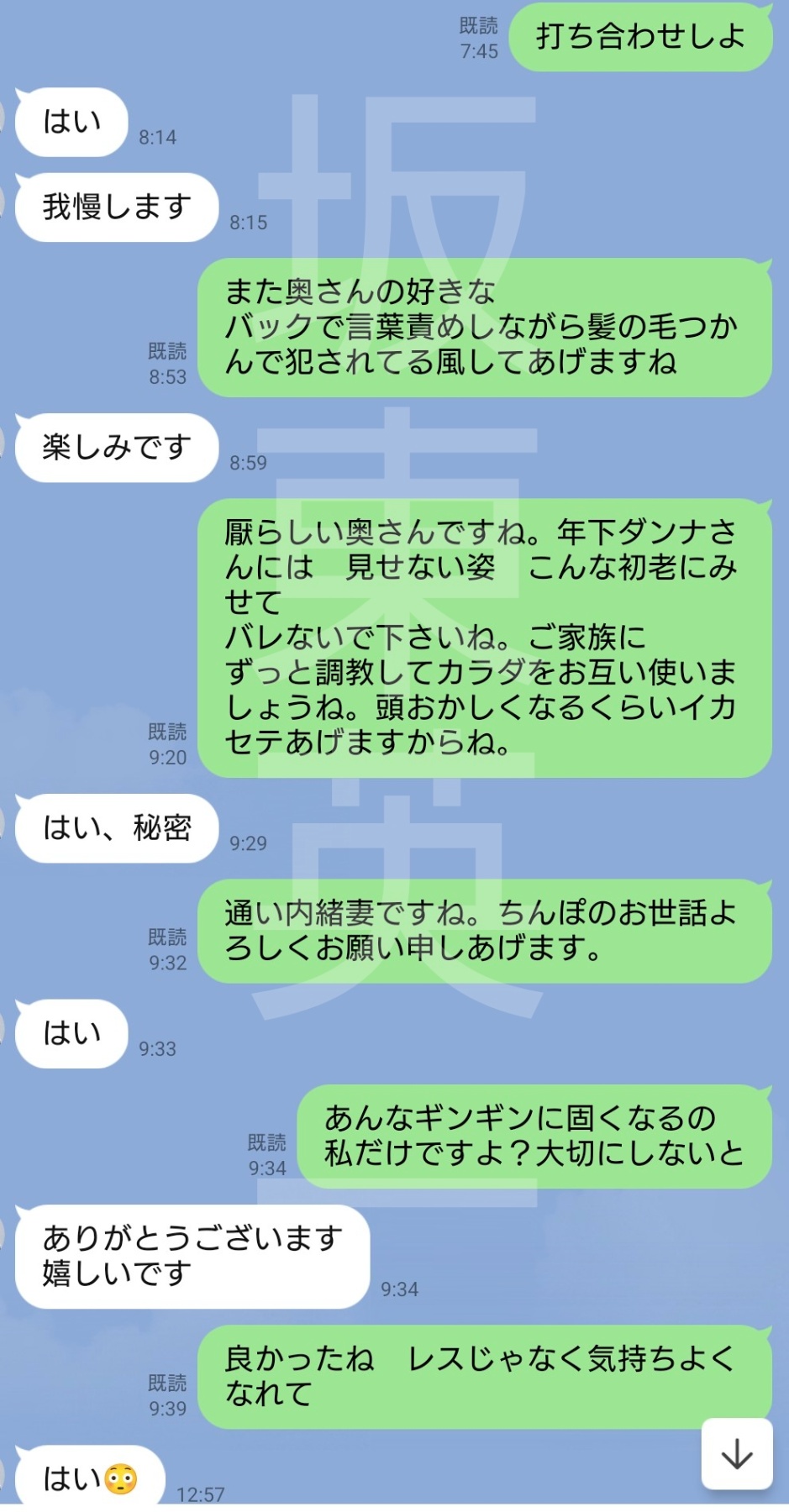Select the 12:57 timestamp at the bottom

point(200,1493)
